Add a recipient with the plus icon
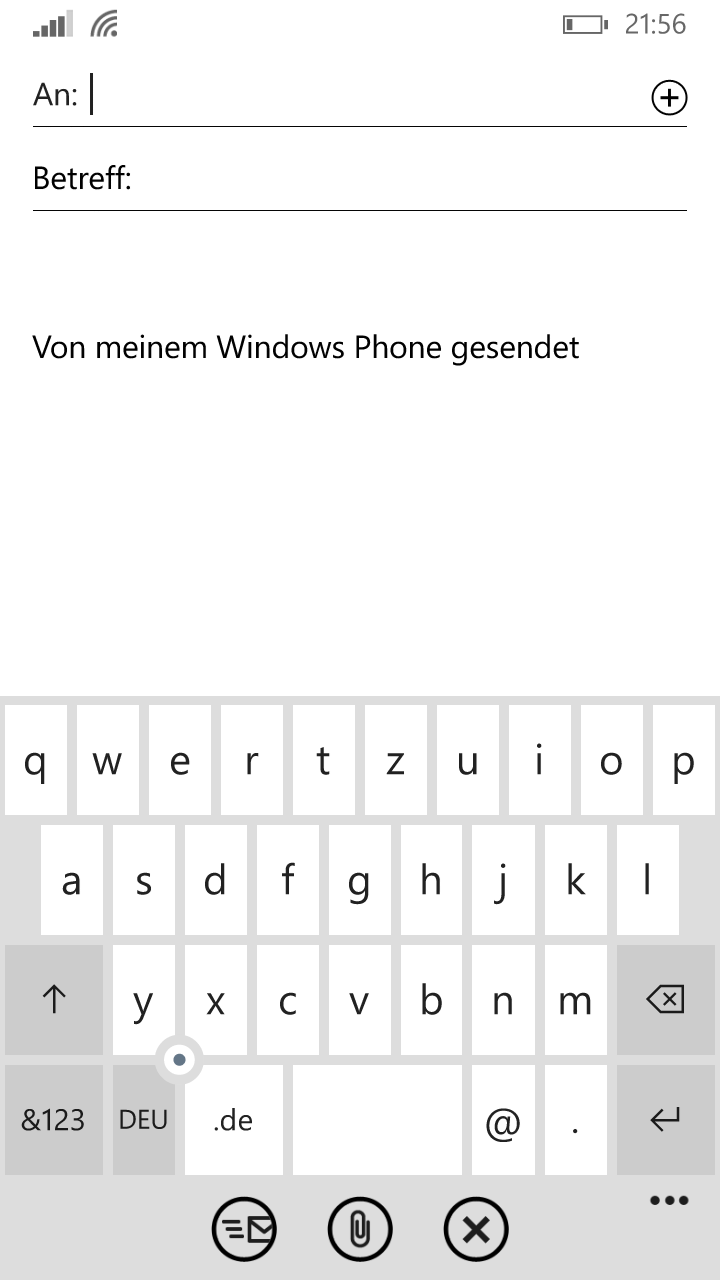The height and width of the screenshot is (1280, 720). [x=669, y=97]
